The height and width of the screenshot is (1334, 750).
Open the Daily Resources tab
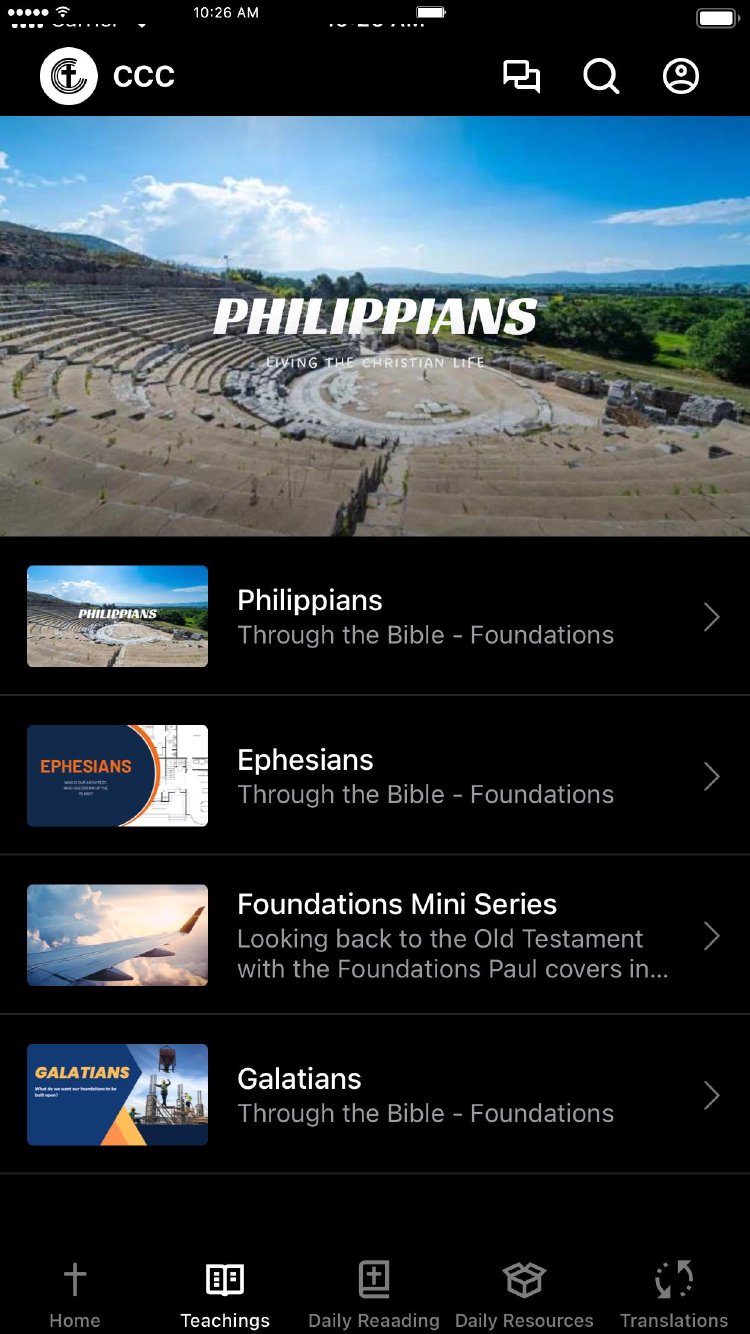tap(524, 1294)
